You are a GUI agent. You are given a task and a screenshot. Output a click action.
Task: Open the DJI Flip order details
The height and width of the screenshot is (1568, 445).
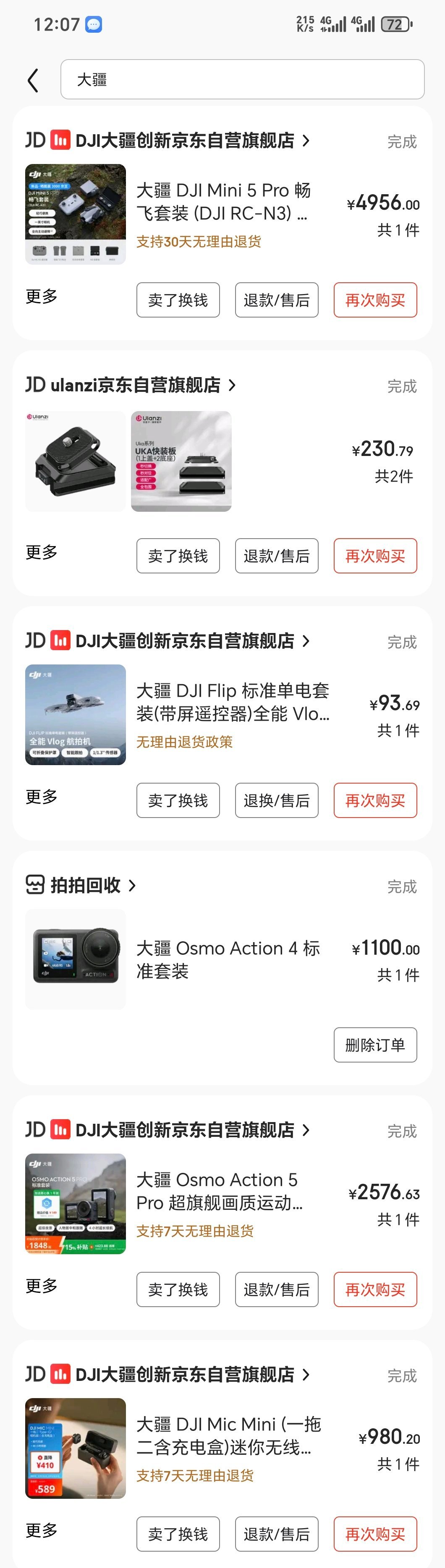(x=232, y=702)
